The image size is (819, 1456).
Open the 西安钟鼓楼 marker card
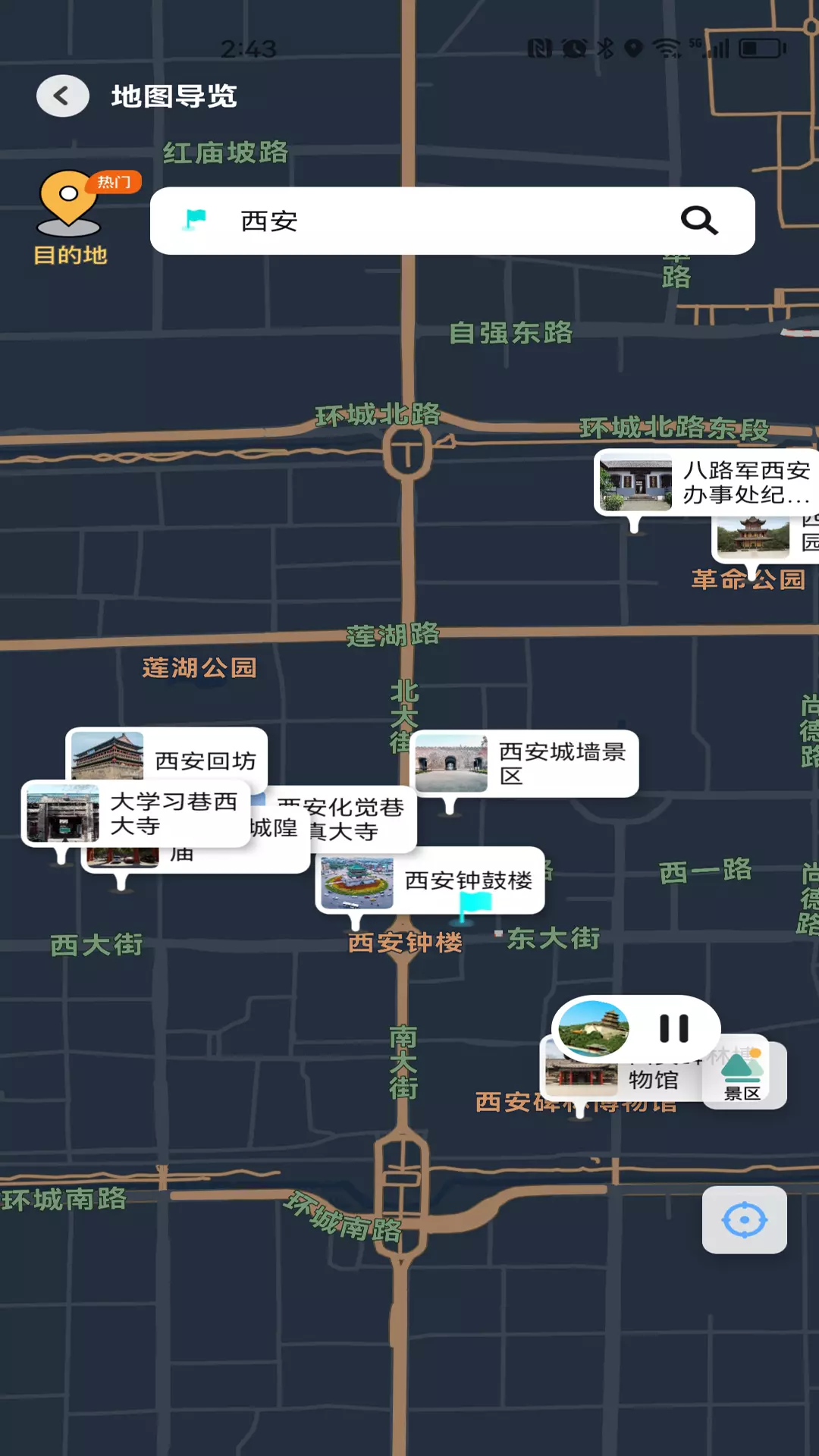coord(430,880)
